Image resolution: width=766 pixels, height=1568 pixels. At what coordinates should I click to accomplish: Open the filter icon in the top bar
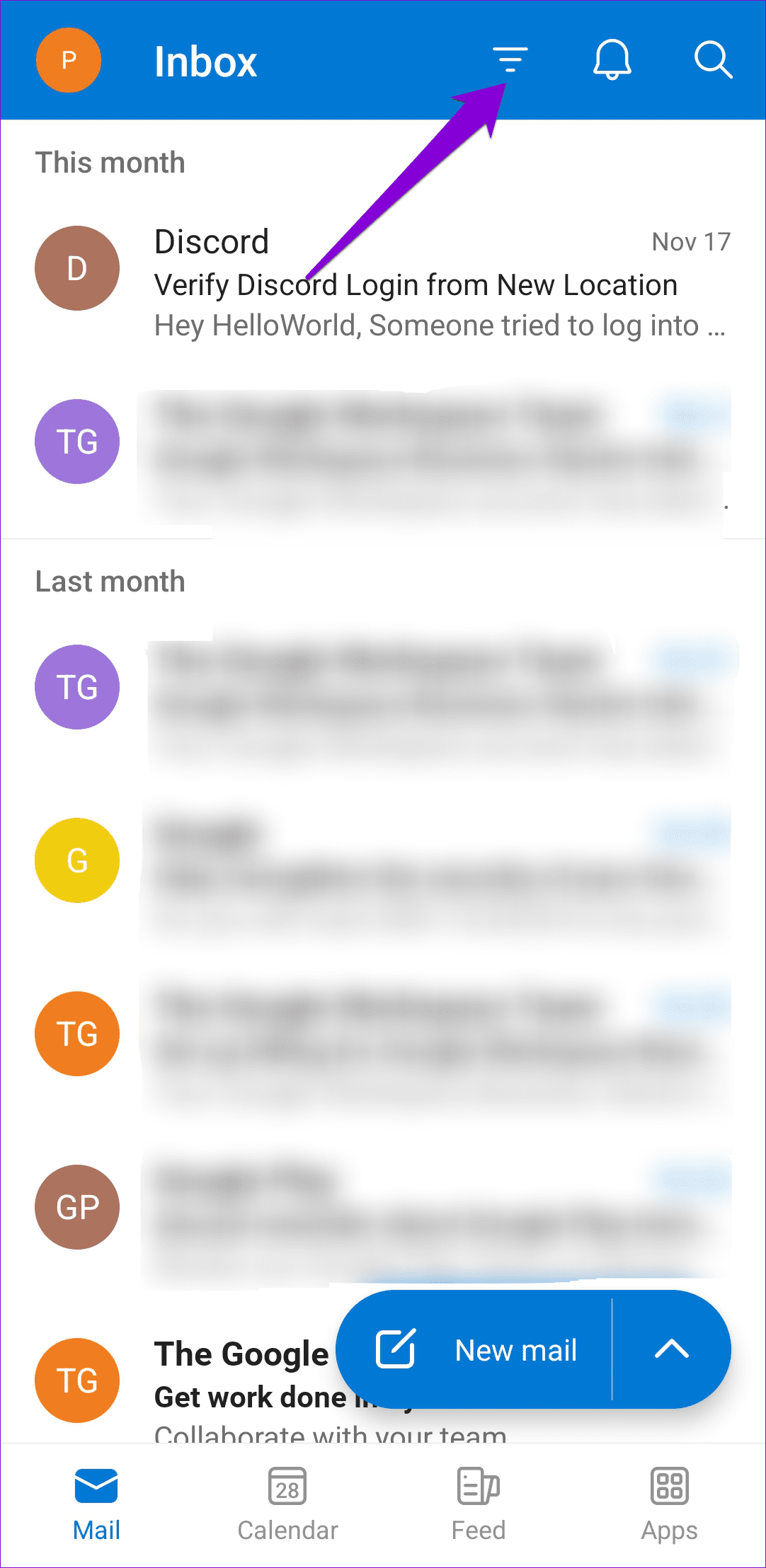tap(511, 60)
